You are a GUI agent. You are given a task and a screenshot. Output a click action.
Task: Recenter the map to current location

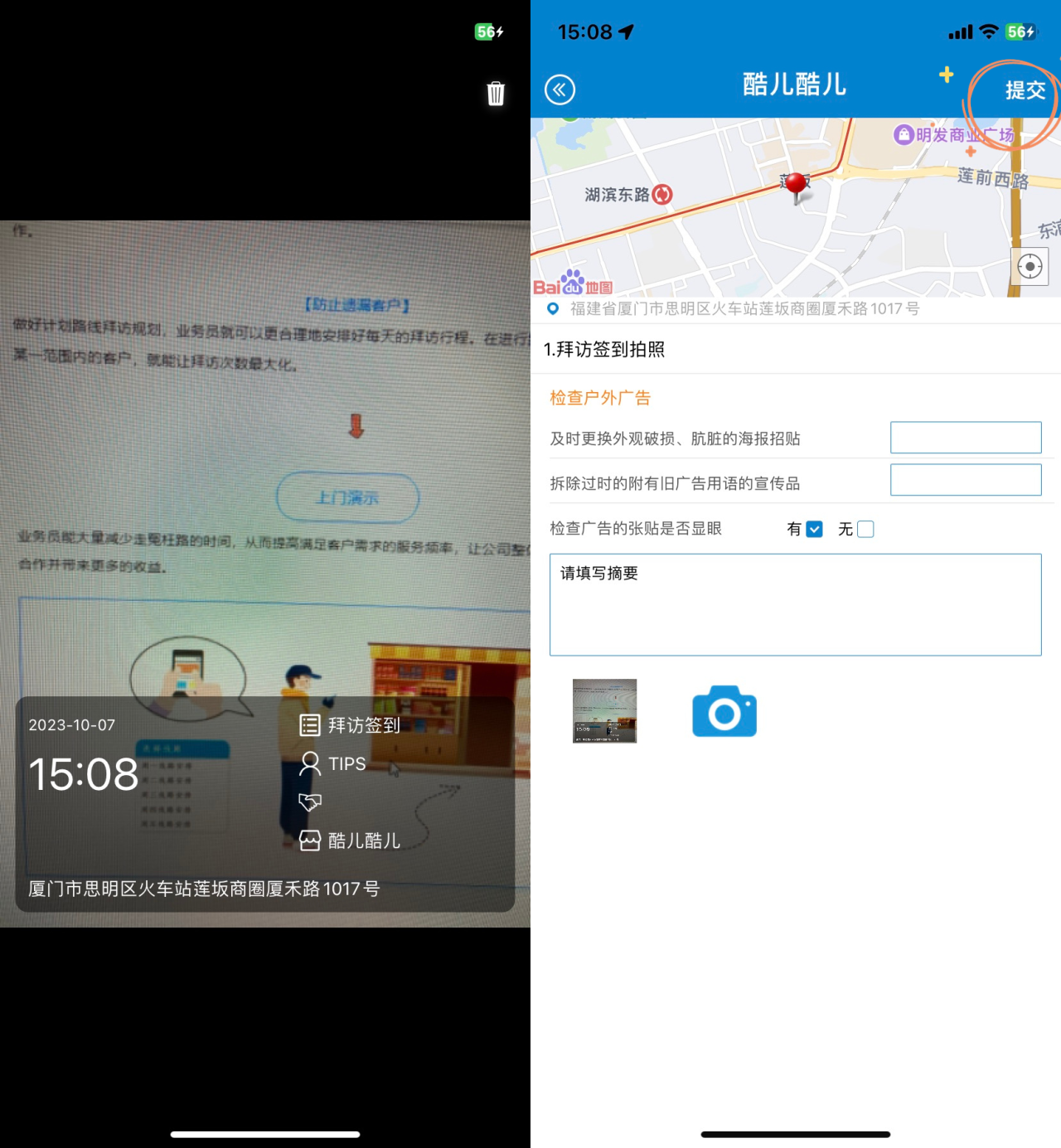click(x=1030, y=267)
